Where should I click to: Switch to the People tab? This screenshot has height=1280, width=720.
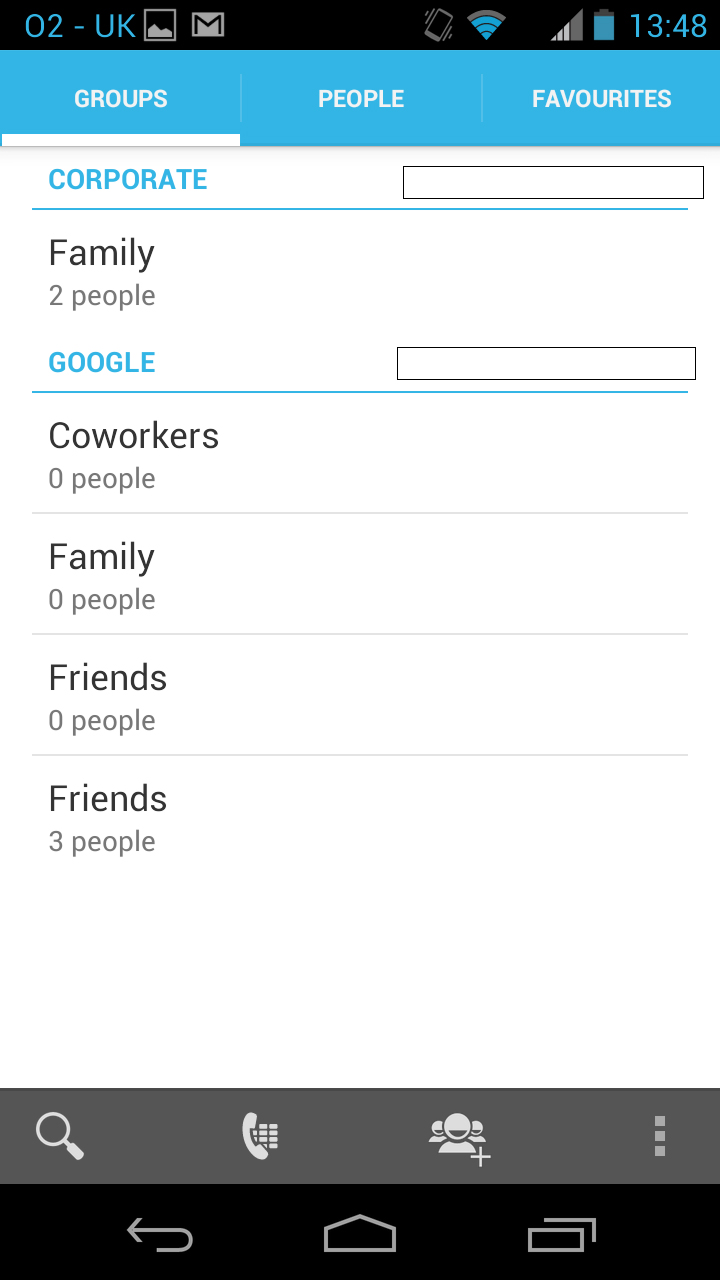(361, 99)
